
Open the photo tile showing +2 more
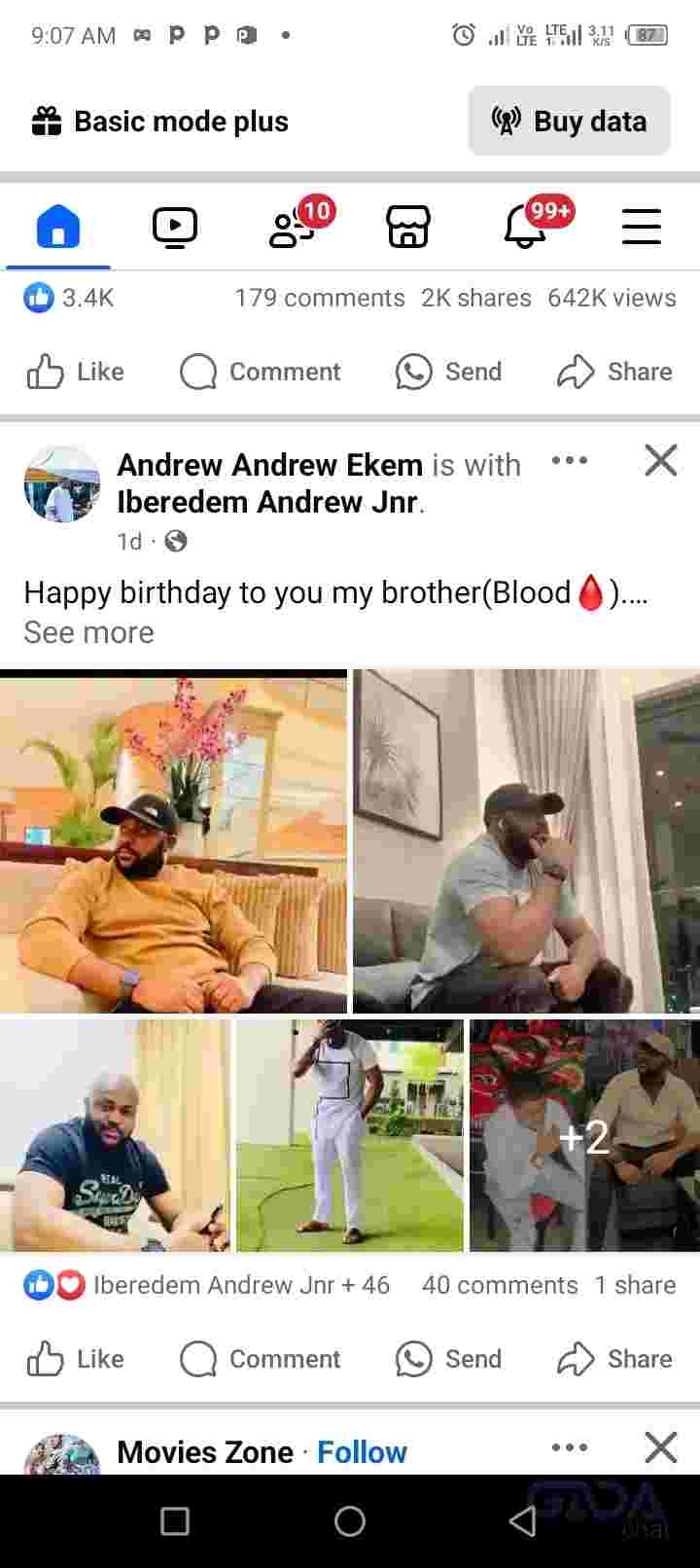tap(584, 1135)
